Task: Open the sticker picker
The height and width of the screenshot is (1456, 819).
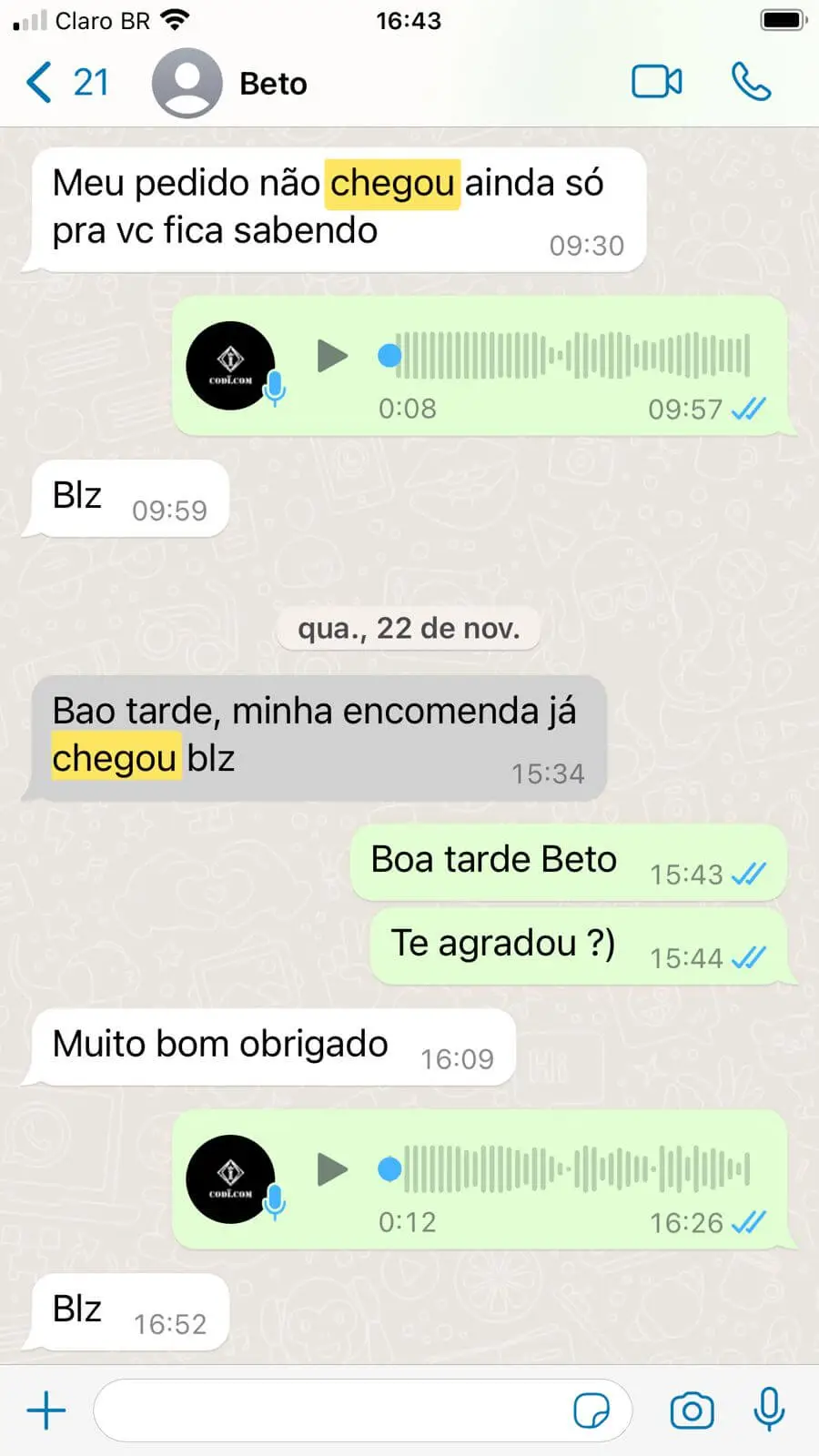Action: (591, 1410)
